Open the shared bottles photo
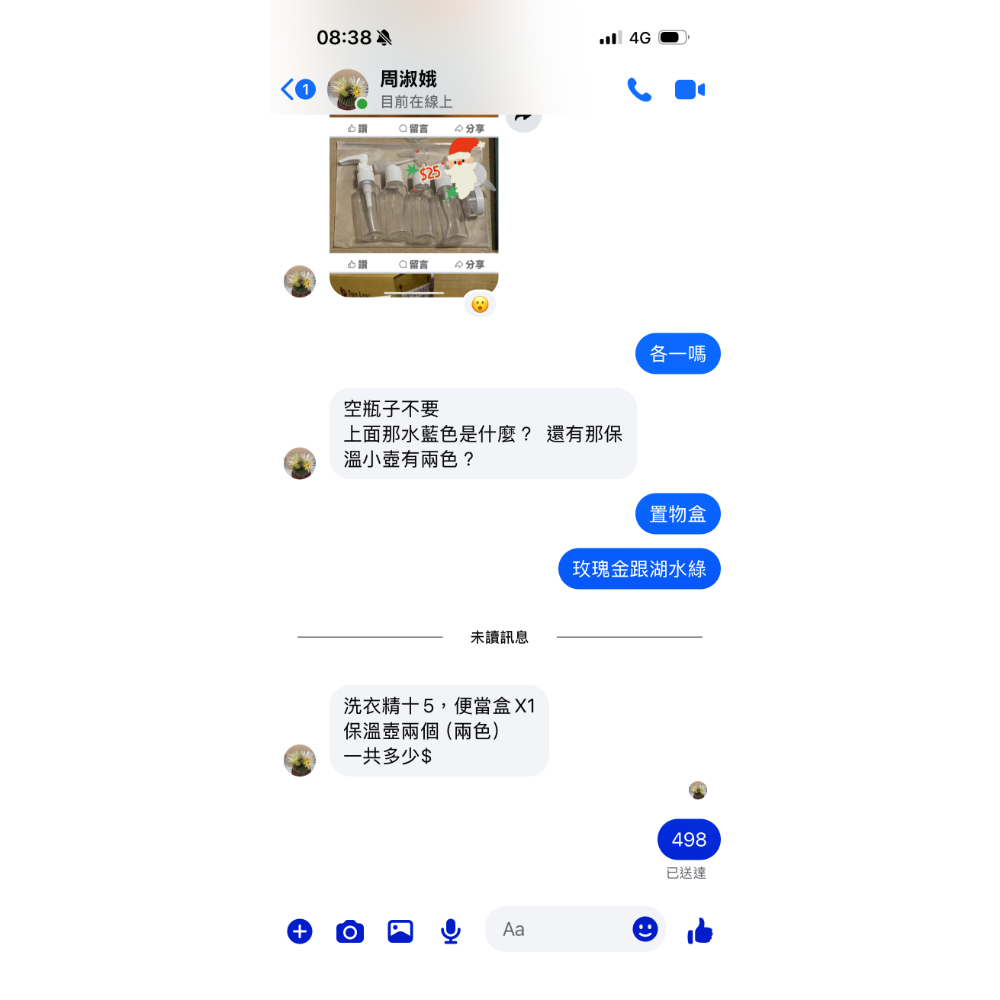 tap(413, 195)
